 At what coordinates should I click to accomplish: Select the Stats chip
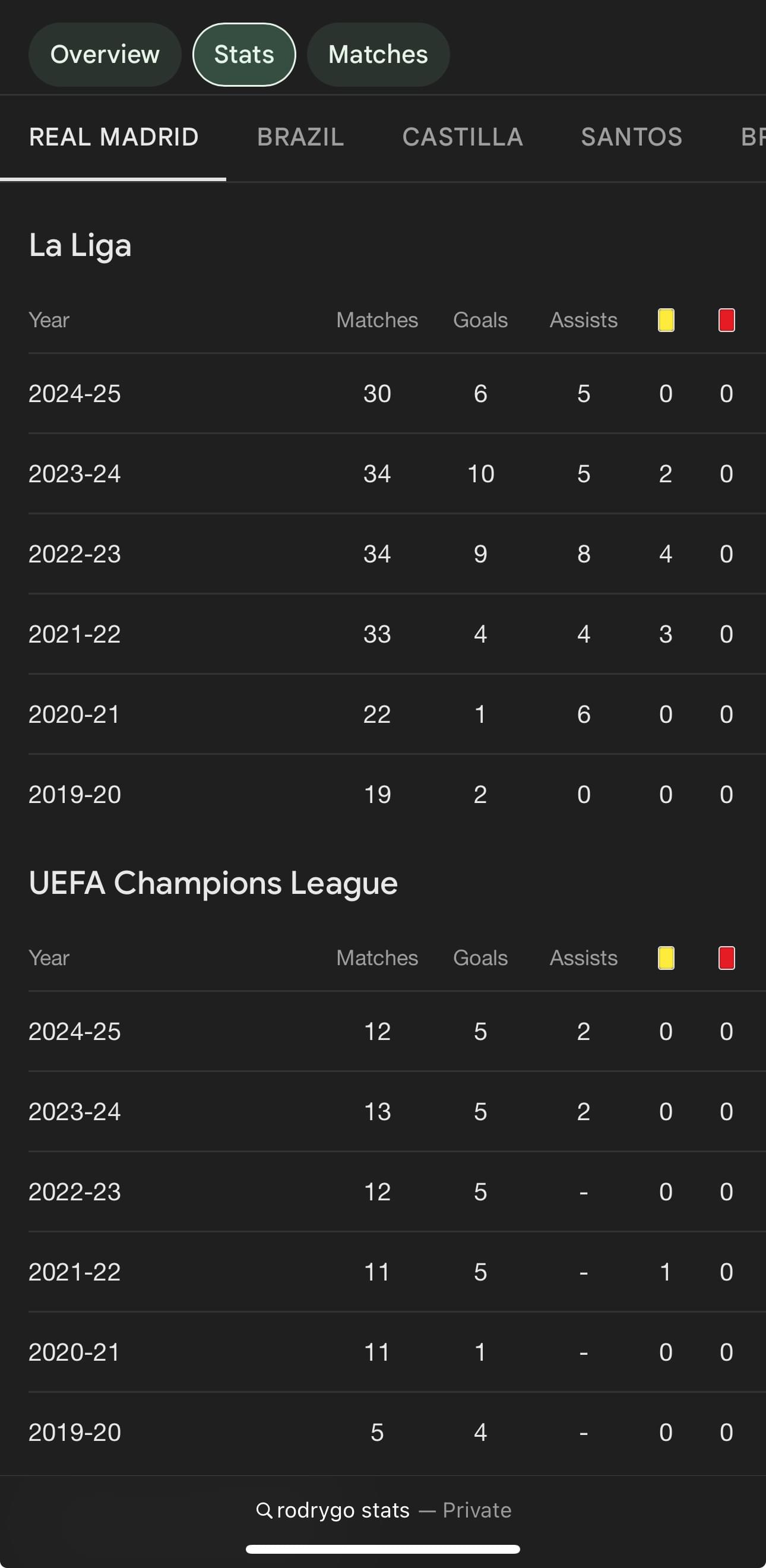pos(244,55)
